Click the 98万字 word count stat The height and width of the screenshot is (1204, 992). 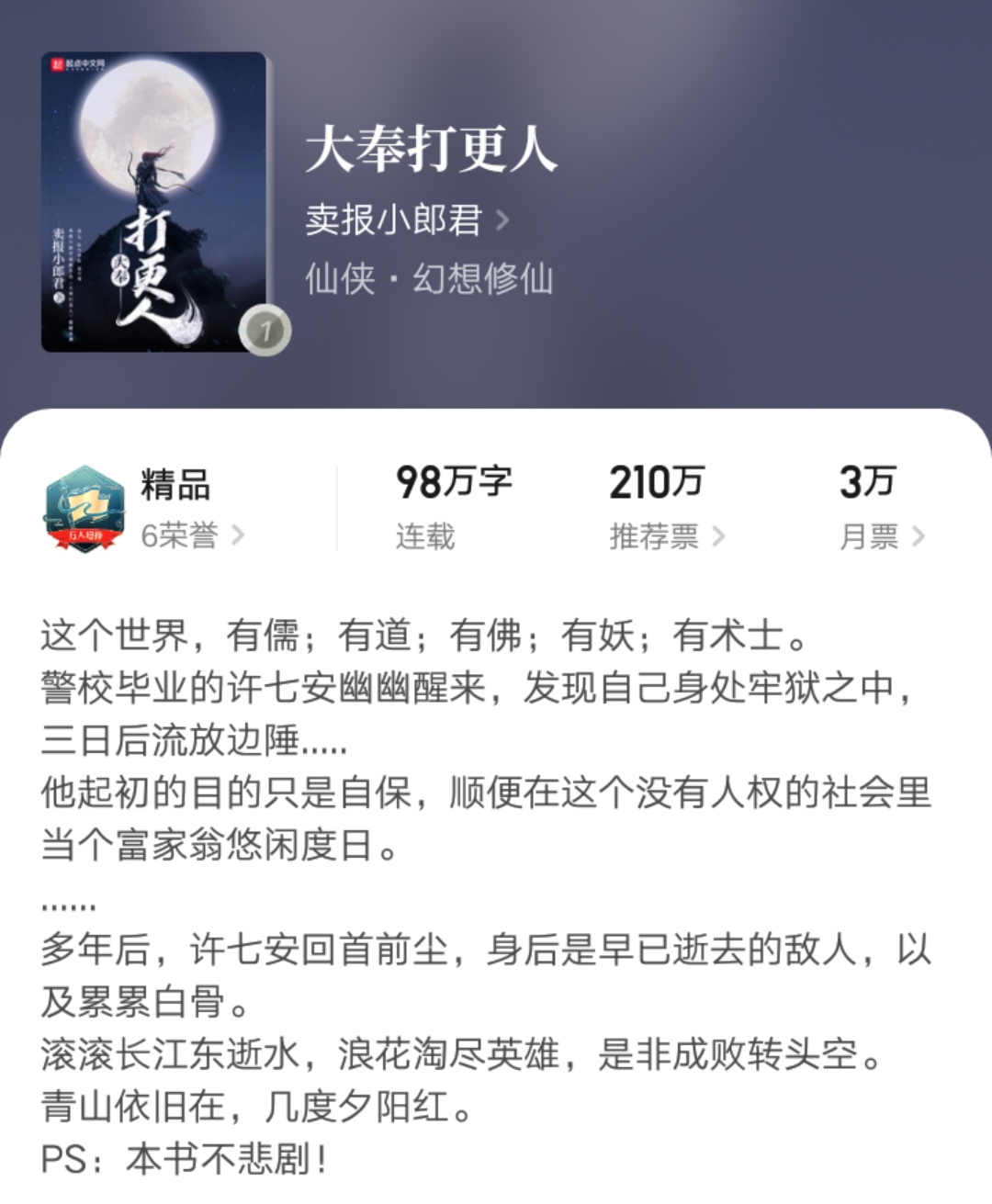click(455, 481)
